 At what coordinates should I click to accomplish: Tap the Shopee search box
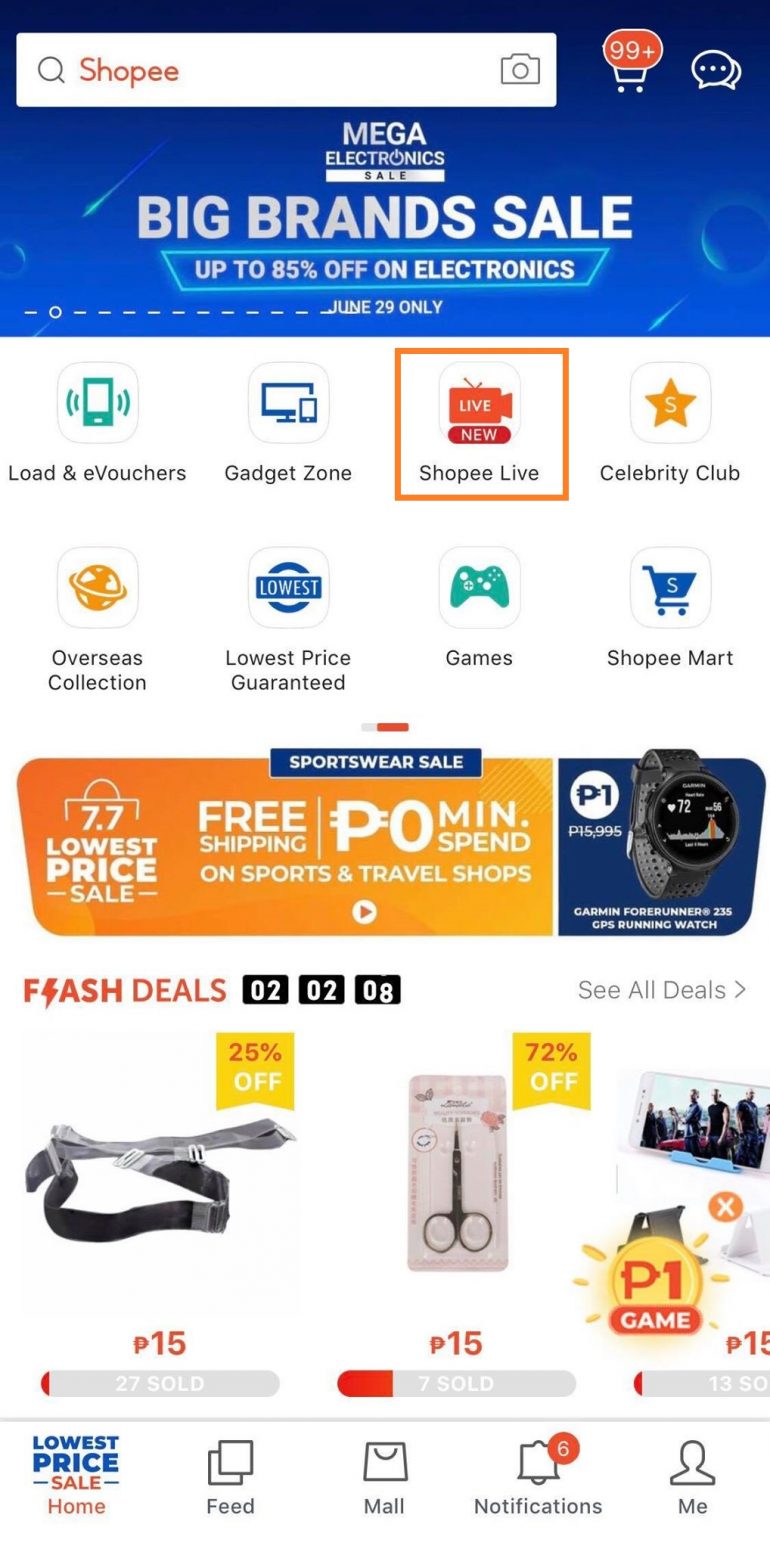[286, 70]
